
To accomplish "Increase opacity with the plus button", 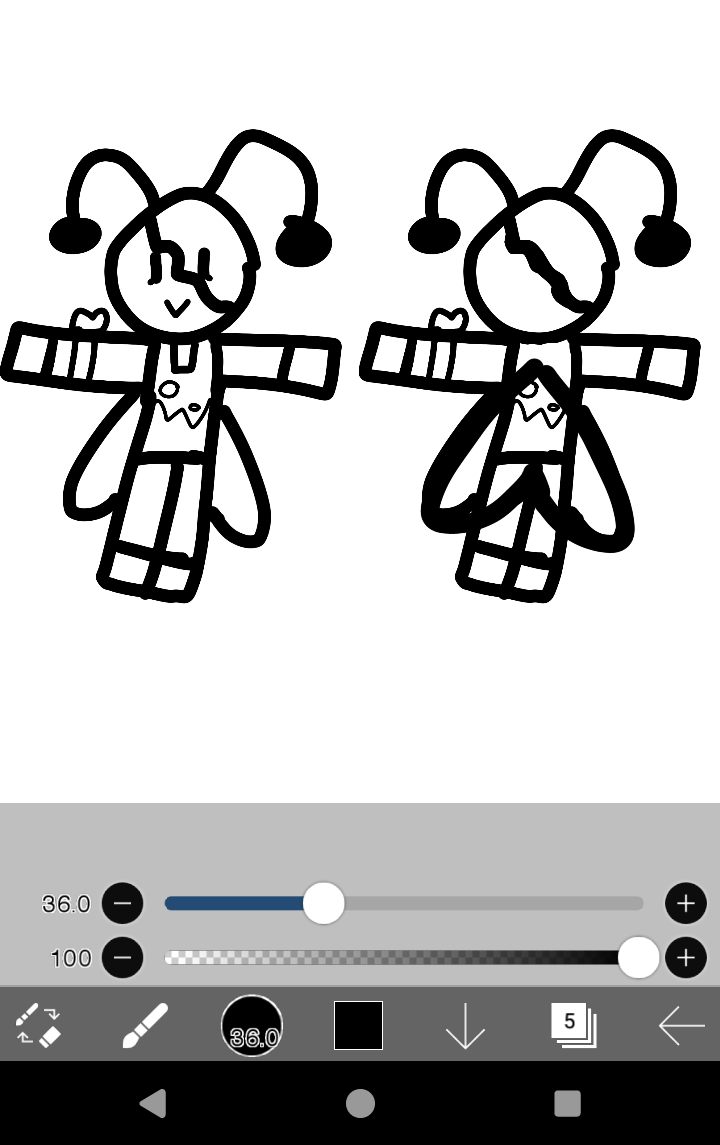I will [x=686, y=958].
